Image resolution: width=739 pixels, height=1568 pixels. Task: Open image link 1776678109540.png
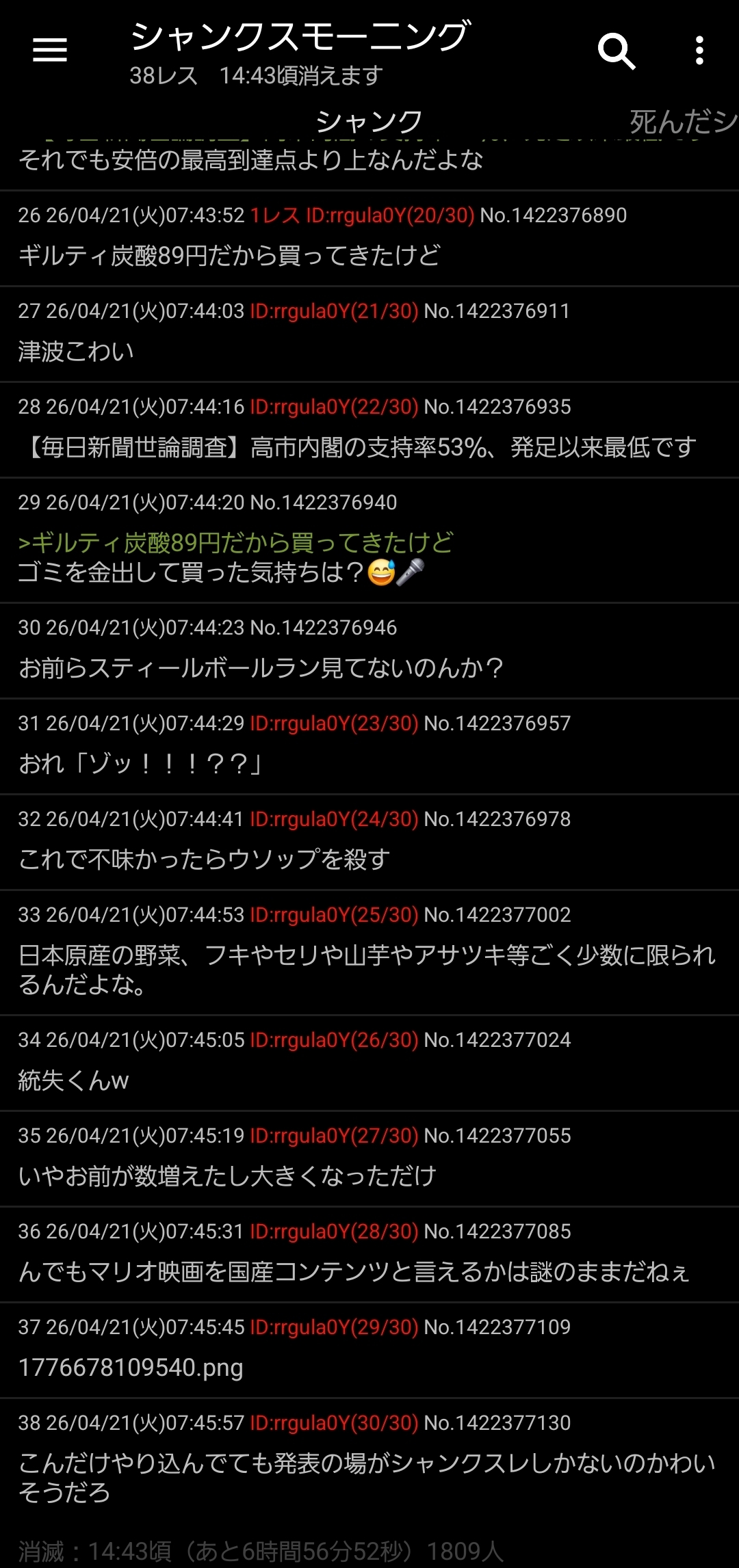tap(131, 1368)
